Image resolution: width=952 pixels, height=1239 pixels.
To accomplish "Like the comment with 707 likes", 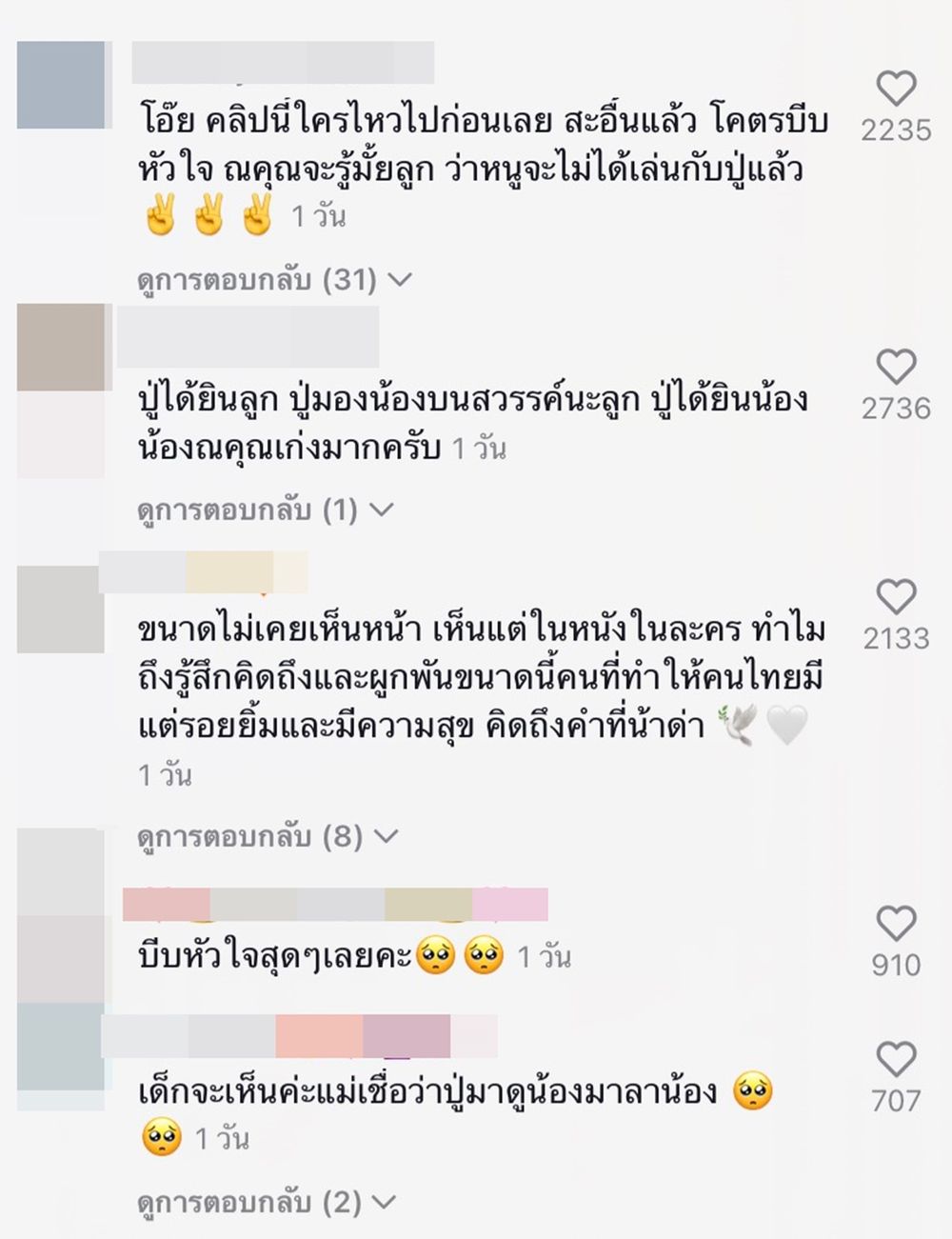I will point(896,1059).
